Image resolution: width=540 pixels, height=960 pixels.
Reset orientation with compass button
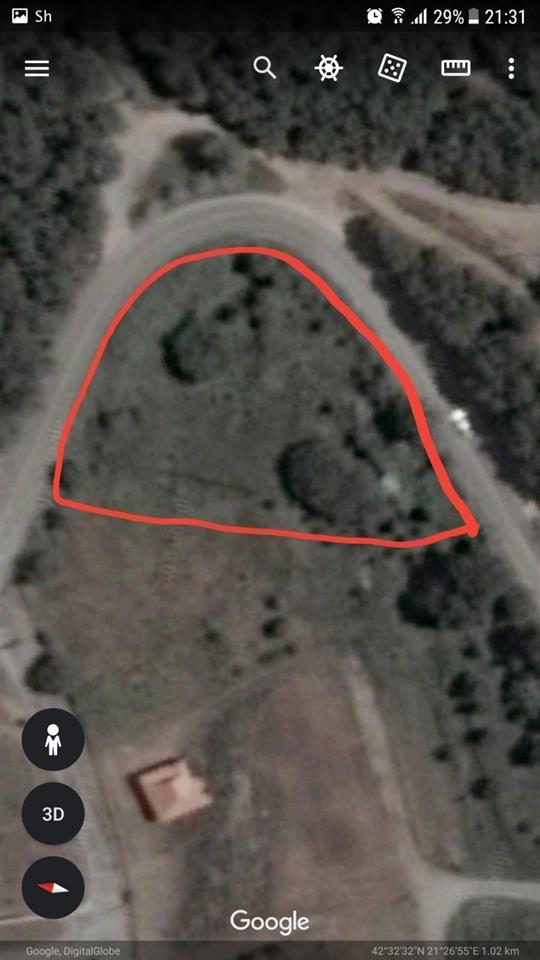click(53, 888)
